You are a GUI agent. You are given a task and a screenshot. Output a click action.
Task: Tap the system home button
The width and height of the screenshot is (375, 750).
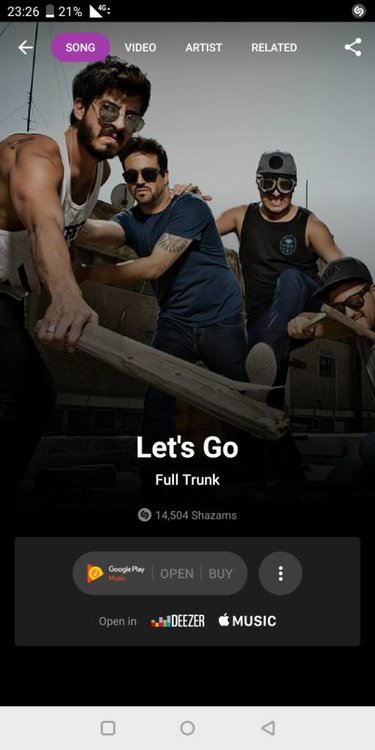point(188,728)
